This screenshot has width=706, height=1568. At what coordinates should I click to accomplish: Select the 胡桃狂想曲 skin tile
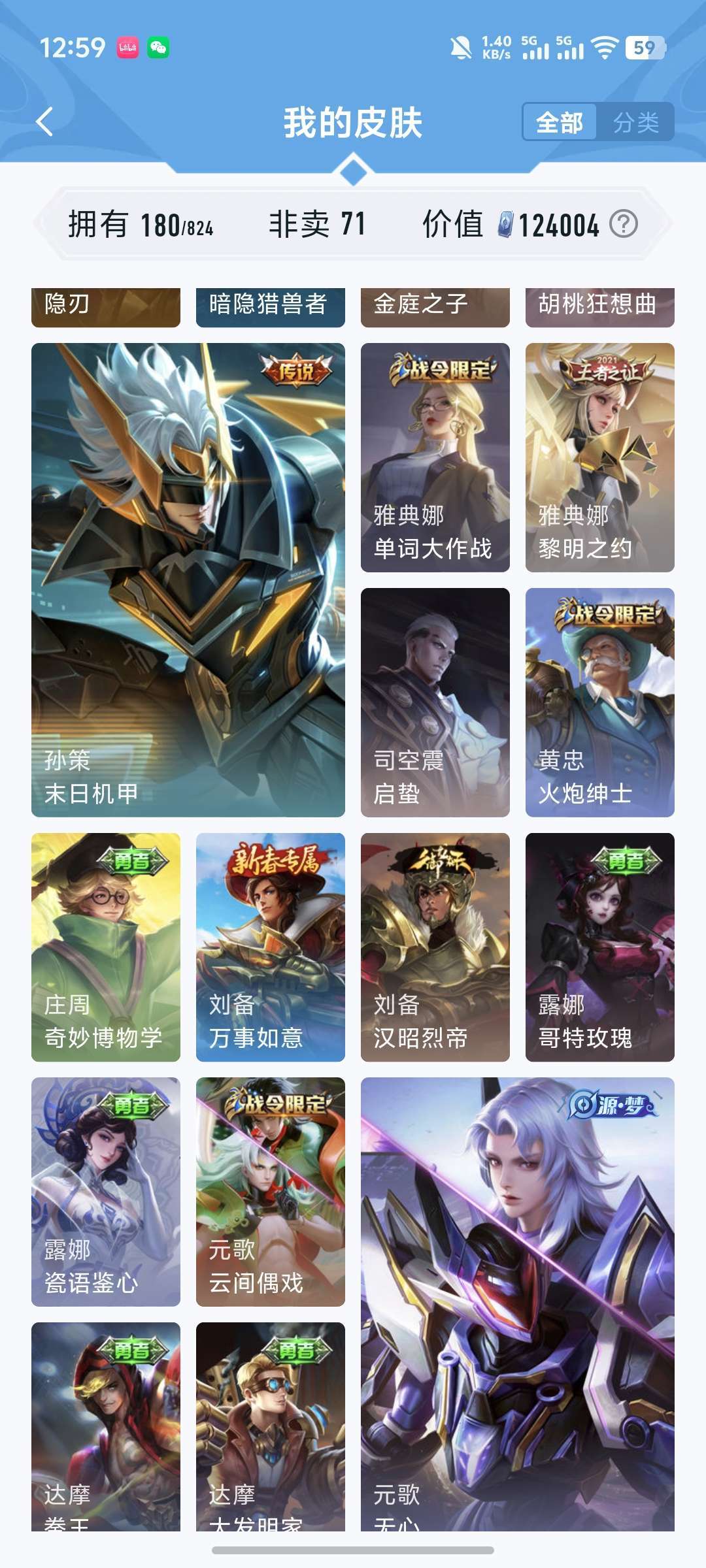tap(600, 307)
